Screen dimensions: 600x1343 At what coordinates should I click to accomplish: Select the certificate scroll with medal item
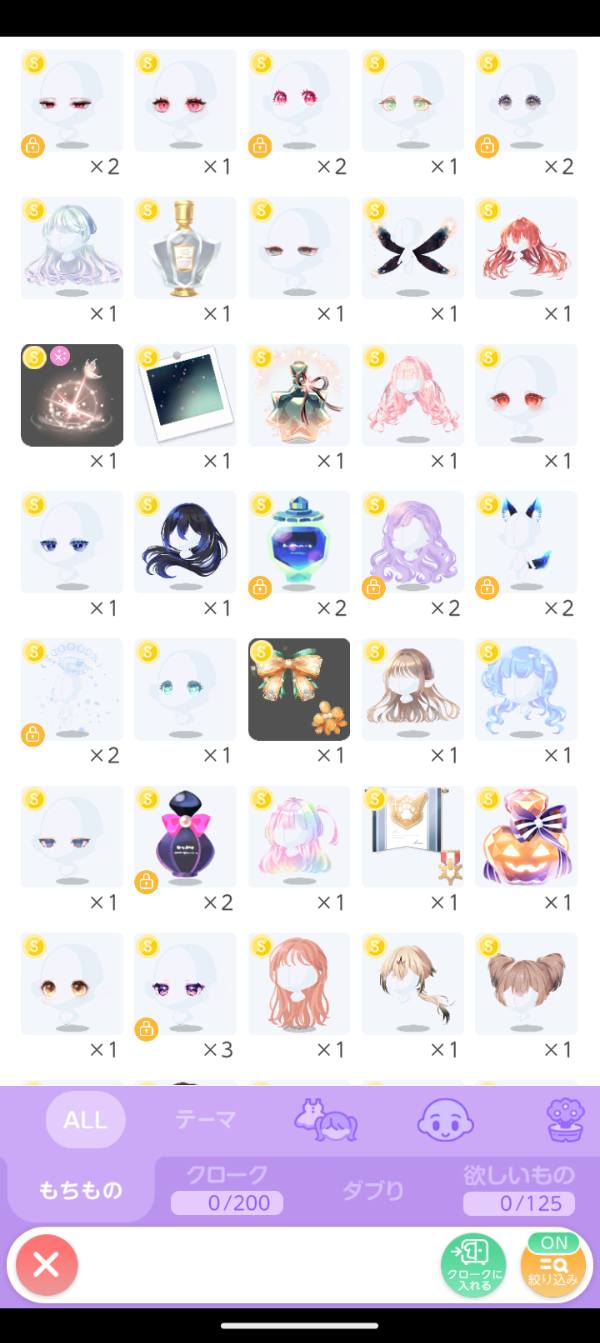pos(412,837)
